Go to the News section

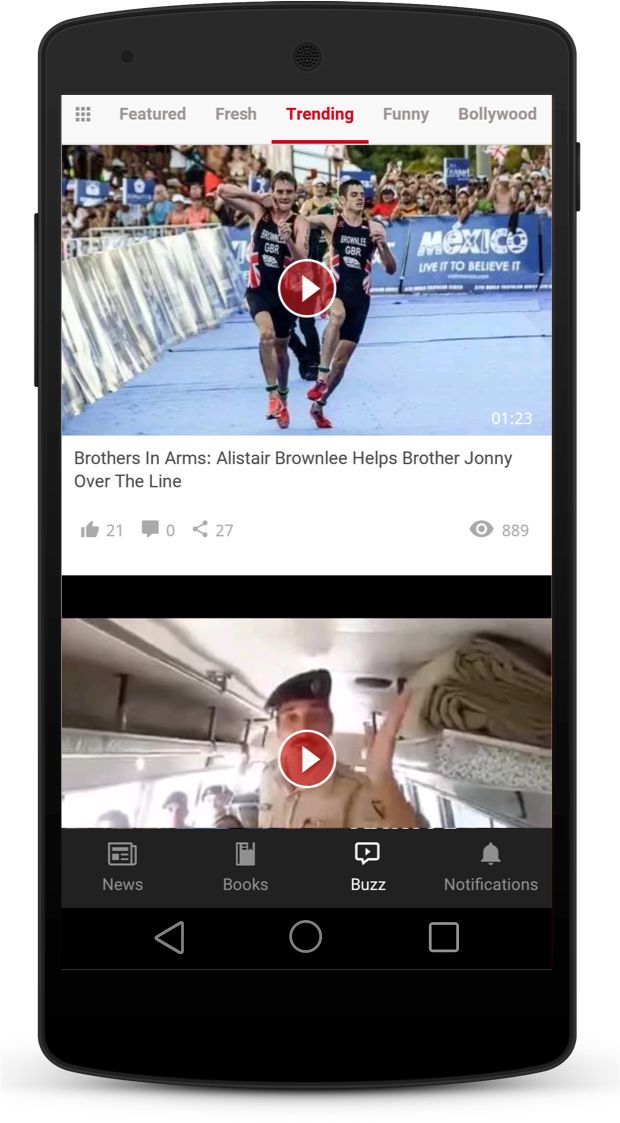[122, 867]
